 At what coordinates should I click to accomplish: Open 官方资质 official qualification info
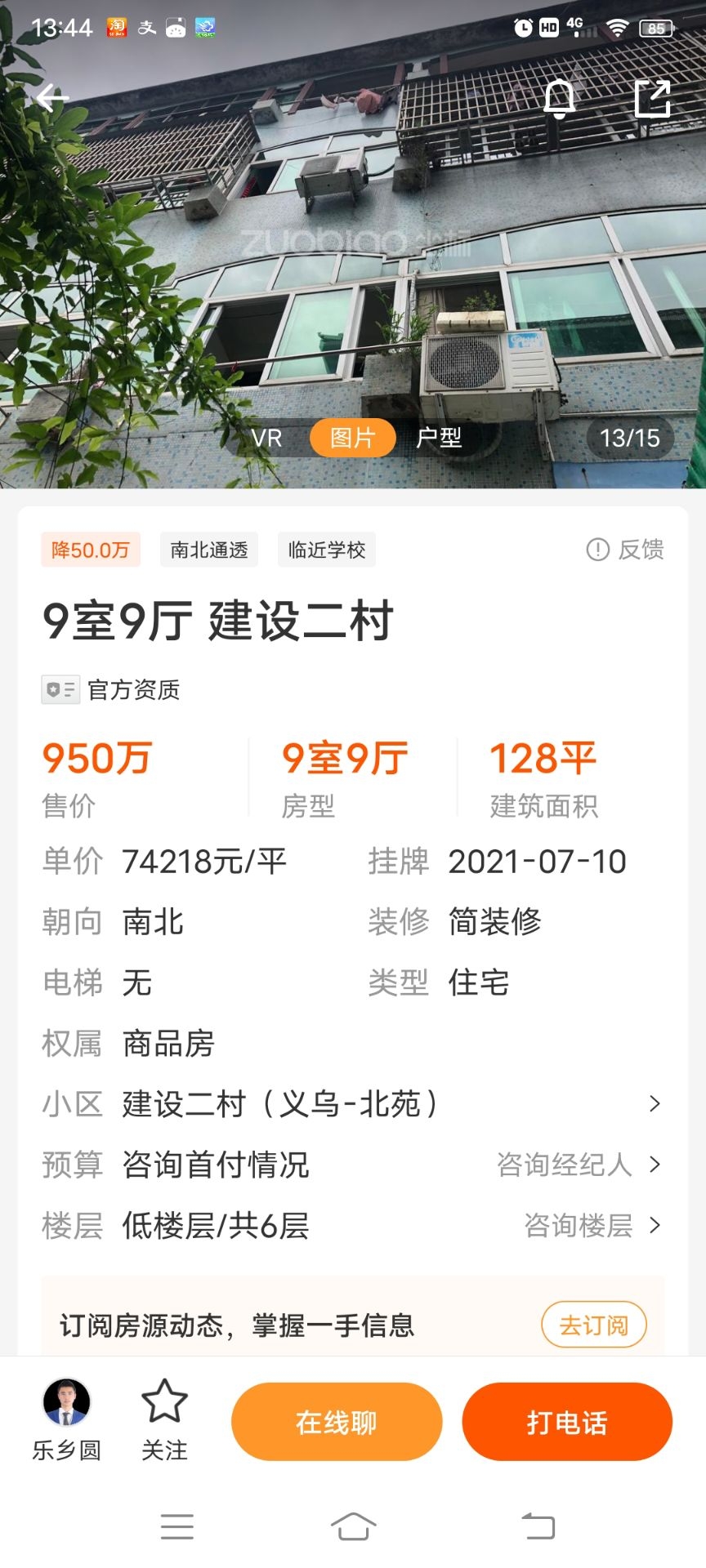click(x=112, y=690)
